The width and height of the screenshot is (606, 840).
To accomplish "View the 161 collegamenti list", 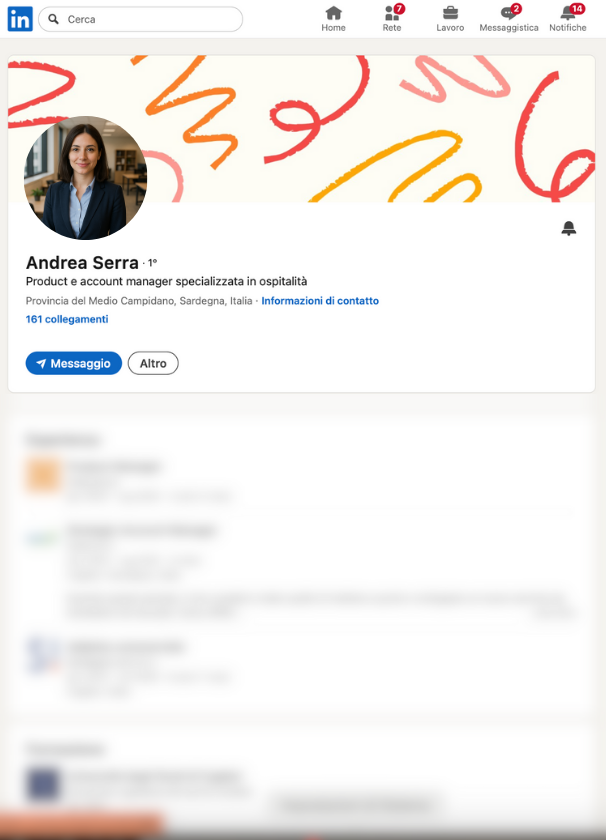I will [67, 319].
